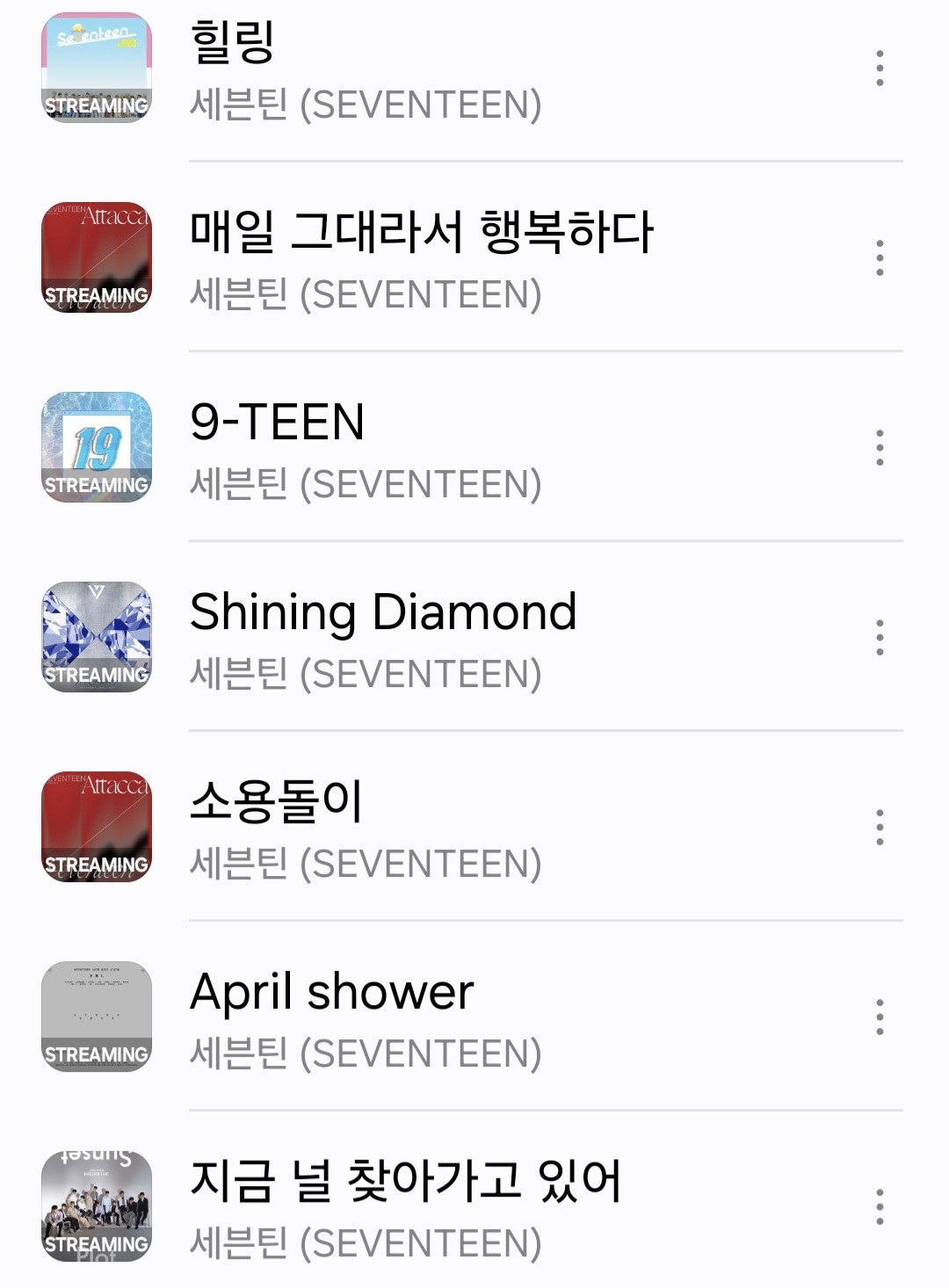Open the April shower album art thumbnail
The width and height of the screenshot is (949, 1288).
click(97, 1018)
